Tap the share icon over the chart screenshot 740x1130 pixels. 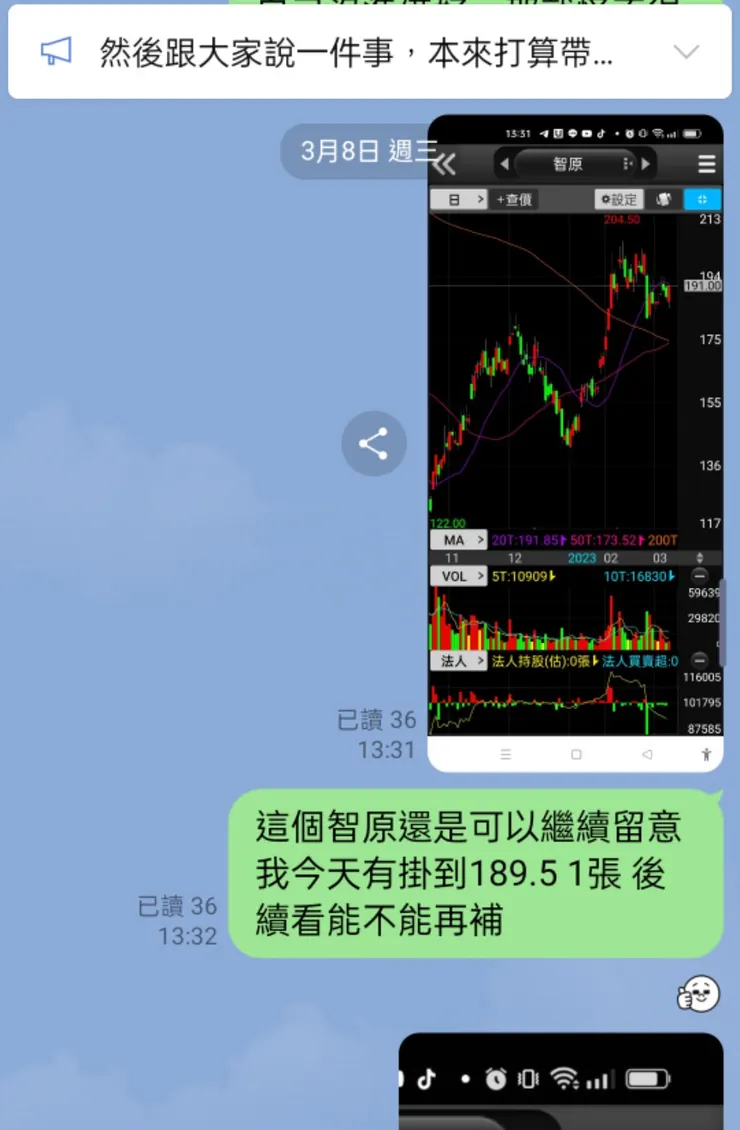pos(374,443)
